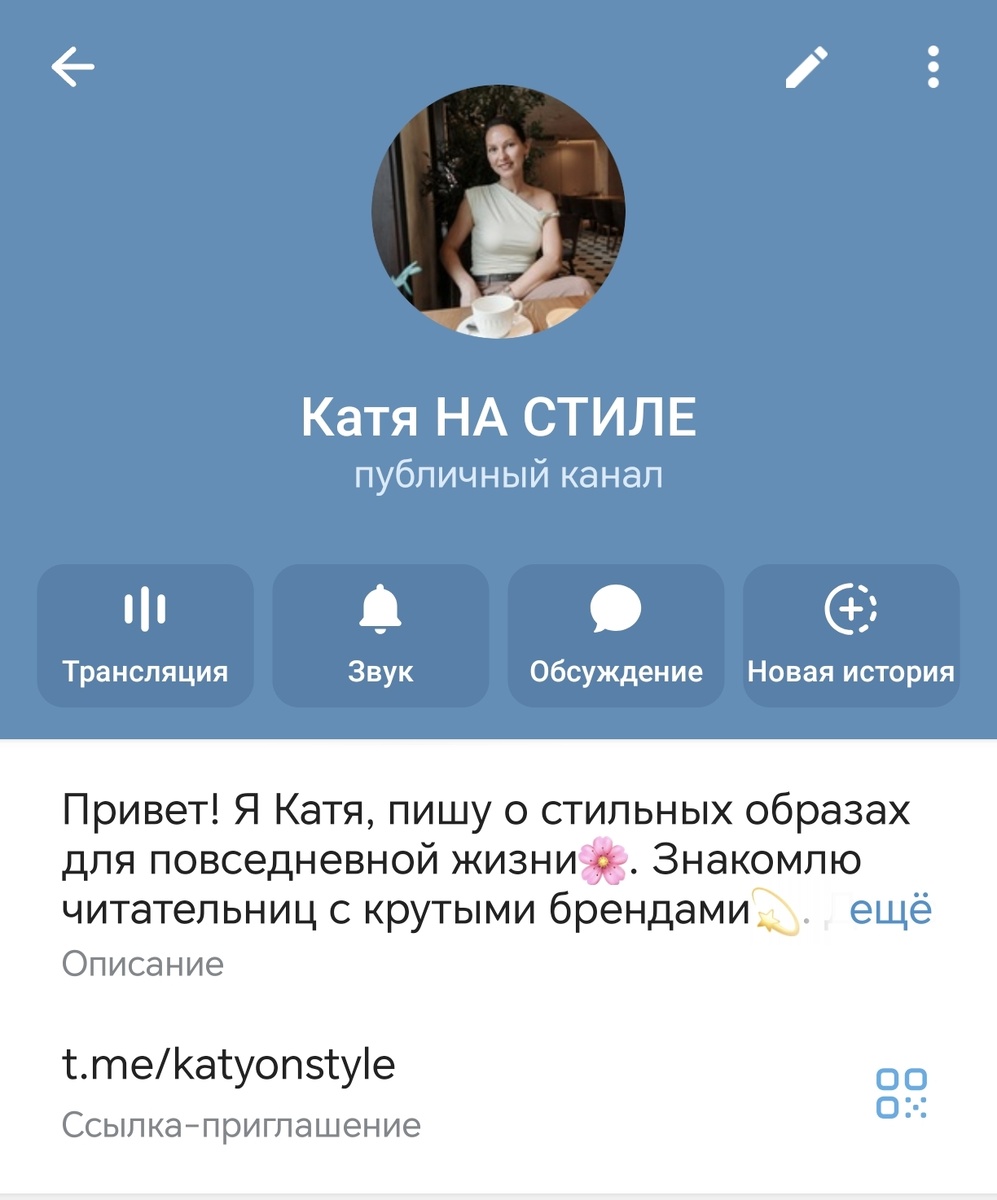Image resolution: width=997 pixels, height=1200 pixels.
Task: Select the Трансляция (broadcast) icon
Action: [144, 610]
